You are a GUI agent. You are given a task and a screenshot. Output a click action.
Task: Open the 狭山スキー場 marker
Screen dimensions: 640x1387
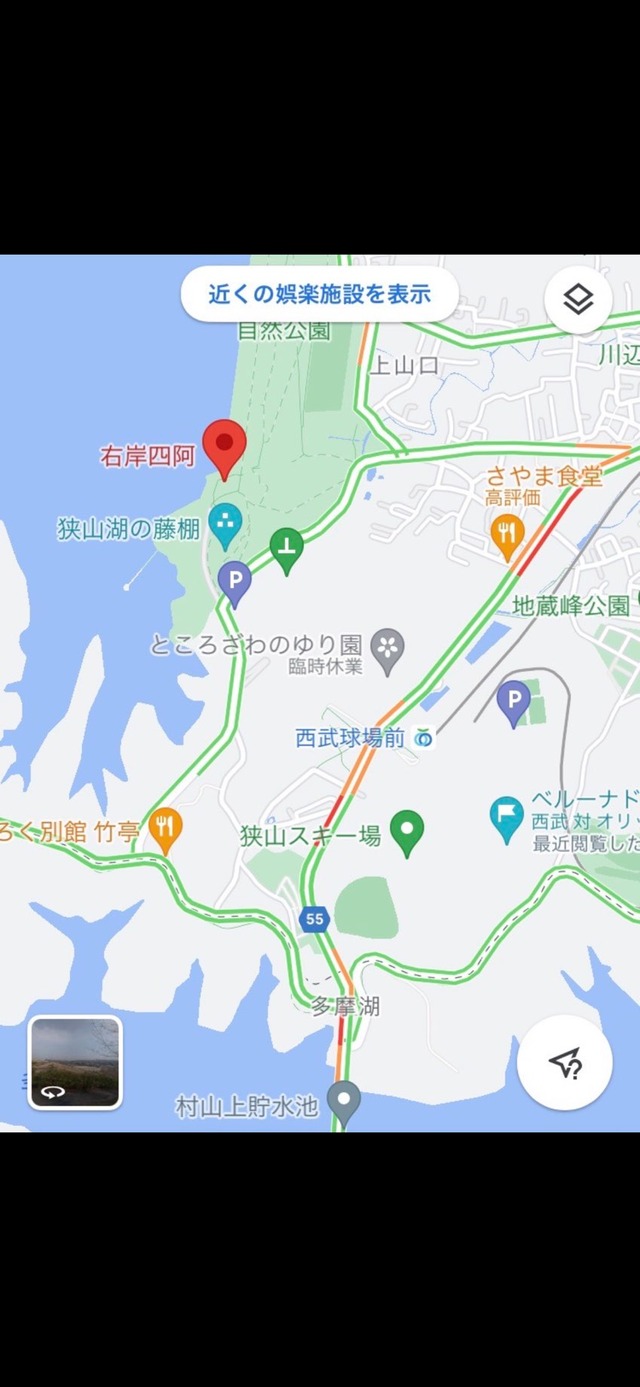click(x=406, y=831)
